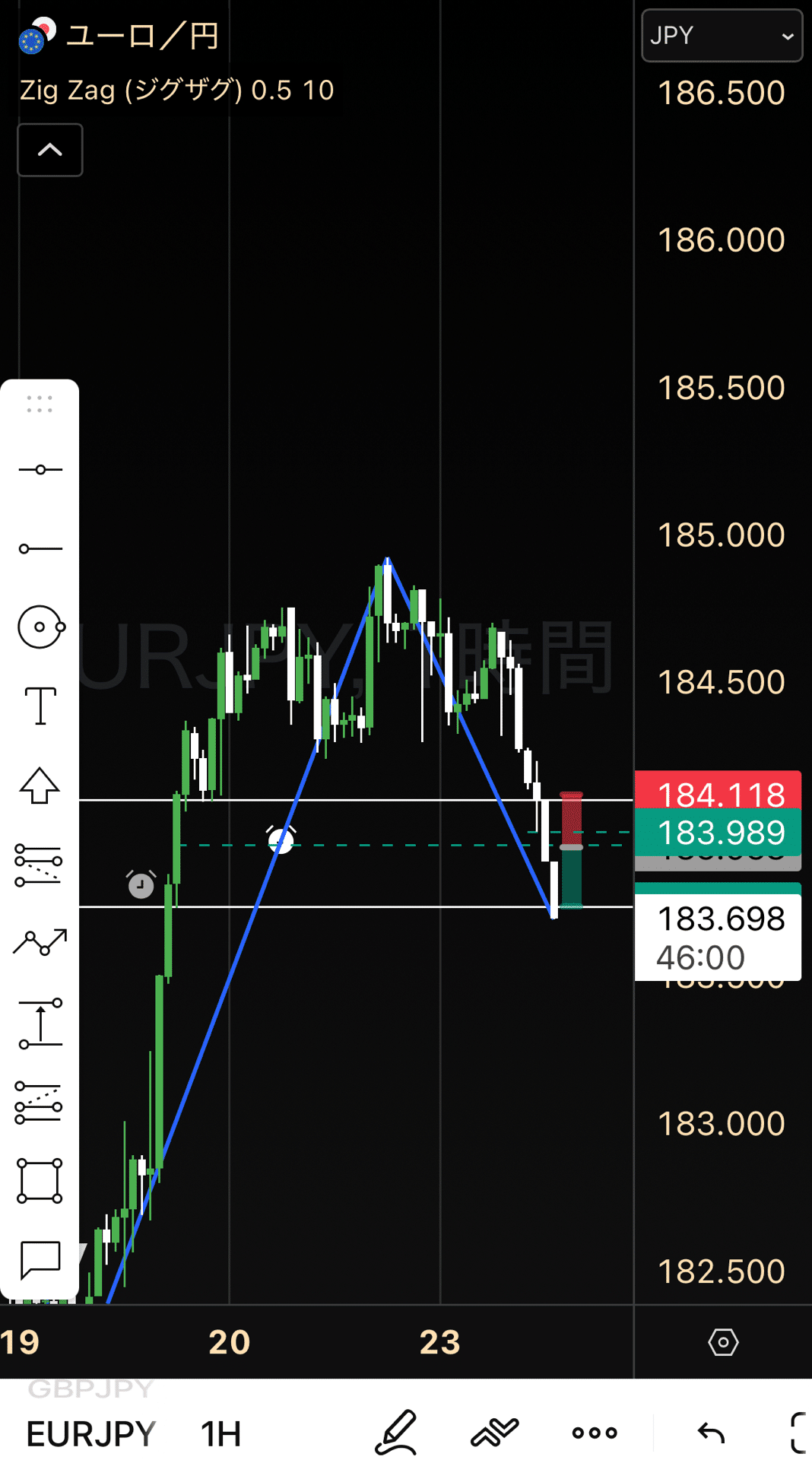This screenshot has height=1460, width=812.
Task: Open the Zig Zag indicator legend
Action: pos(176,90)
